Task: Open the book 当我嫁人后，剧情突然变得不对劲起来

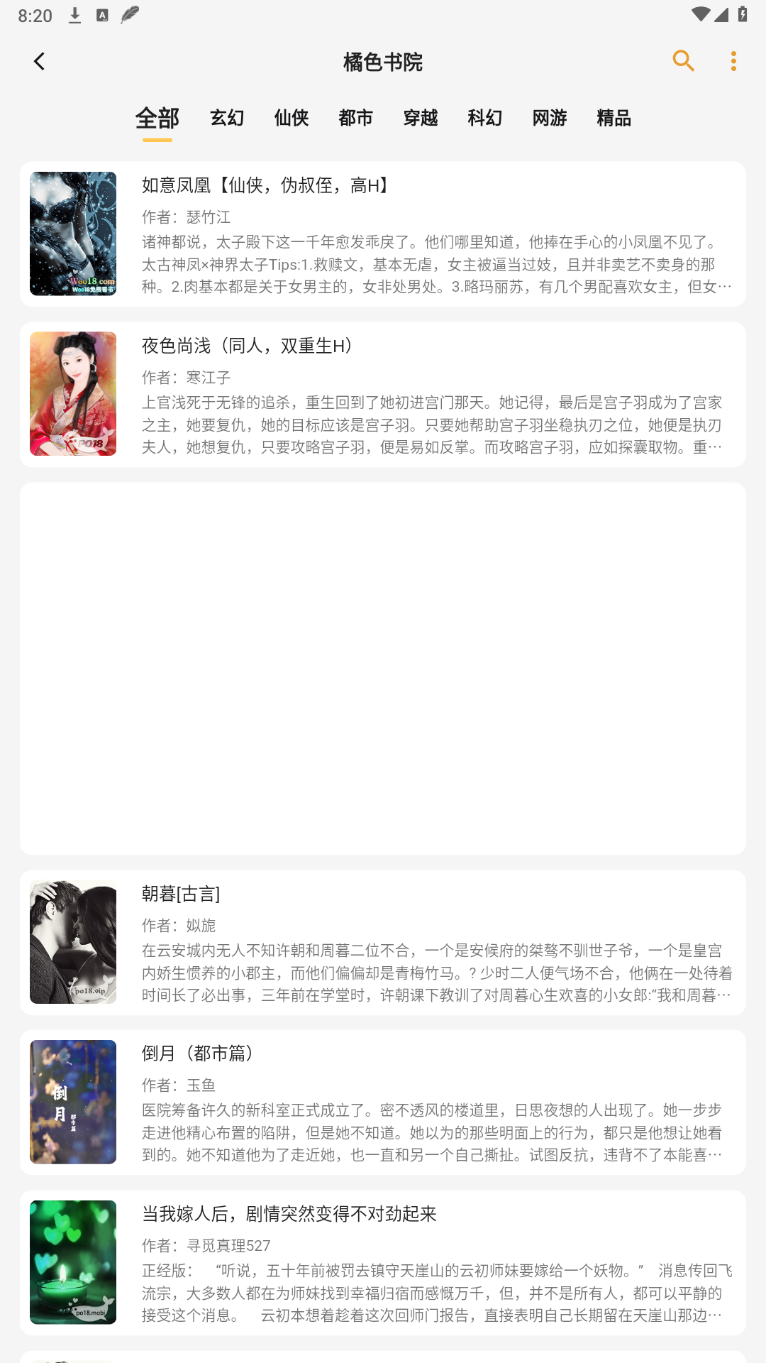Action: tap(382, 1262)
